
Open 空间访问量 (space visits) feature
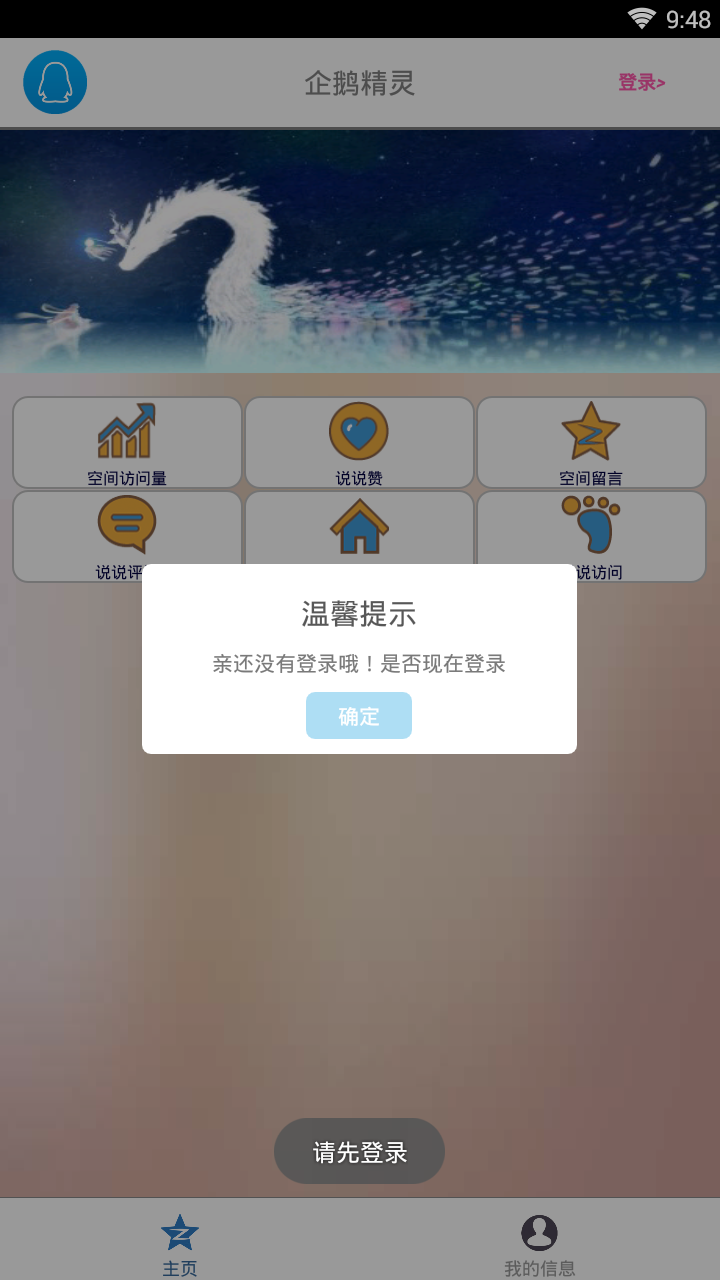(127, 440)
